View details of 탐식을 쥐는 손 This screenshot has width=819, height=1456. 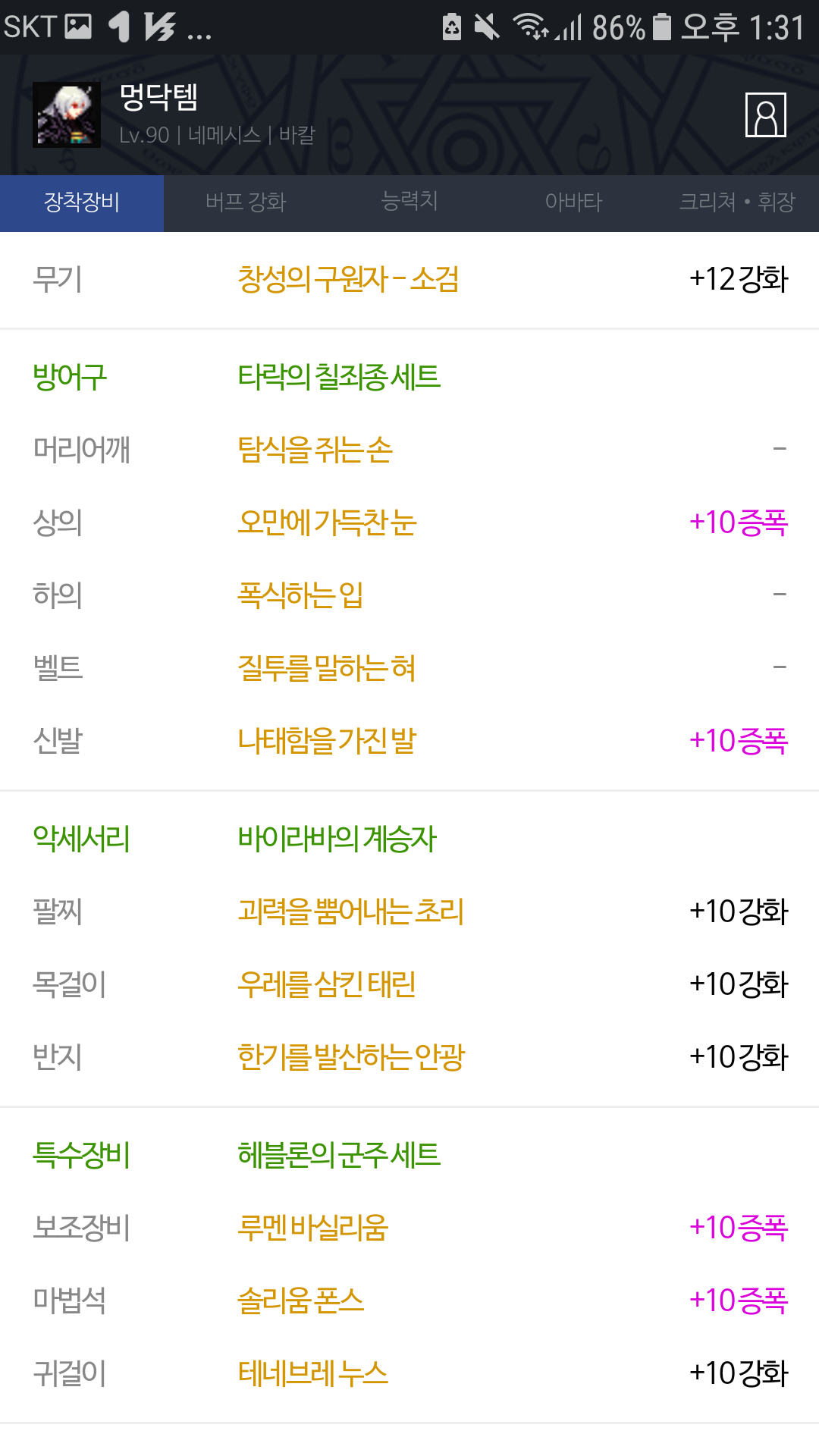tap(409, 450)
